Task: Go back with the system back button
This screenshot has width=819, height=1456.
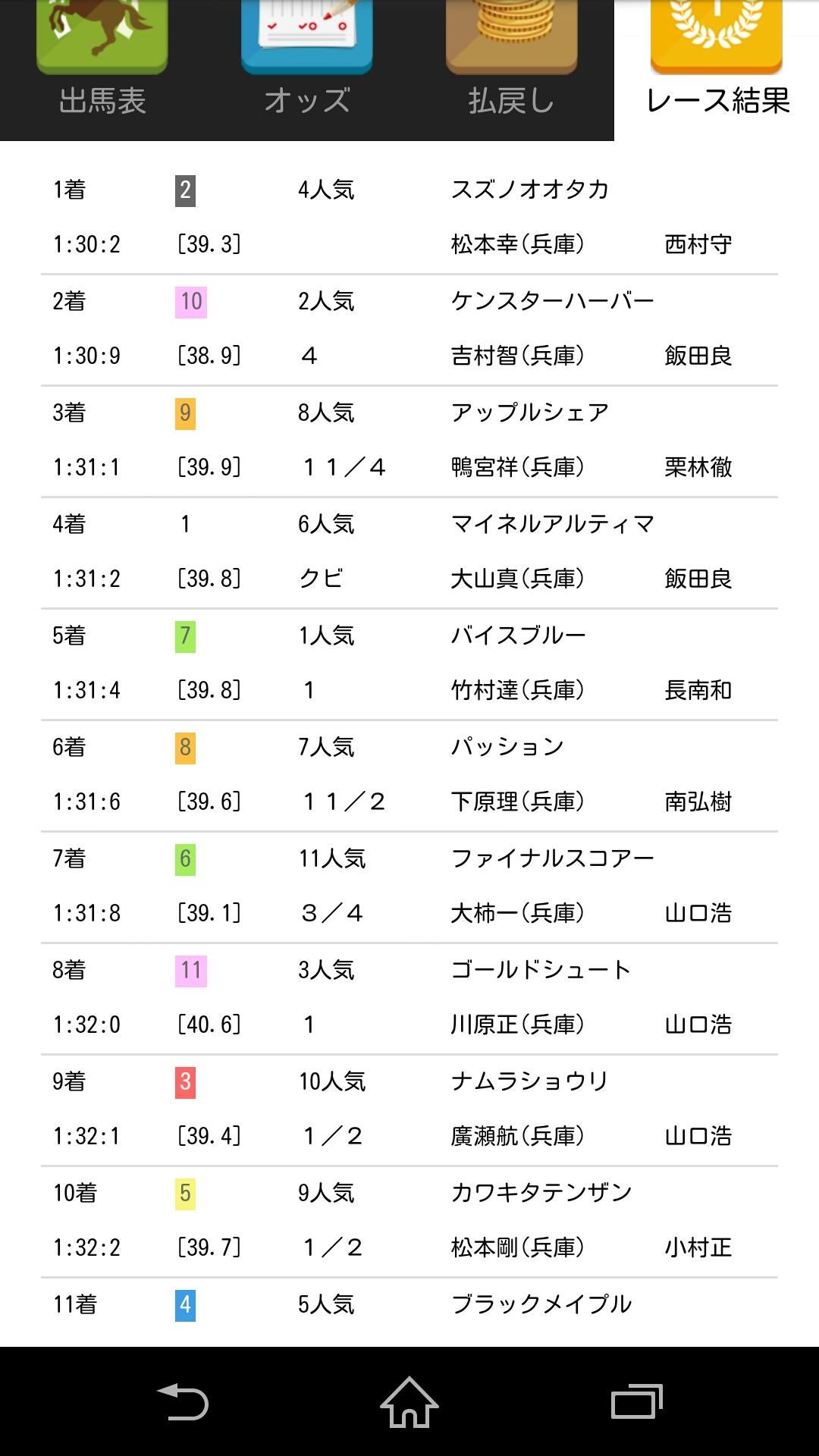Action: pos(182,1401)
